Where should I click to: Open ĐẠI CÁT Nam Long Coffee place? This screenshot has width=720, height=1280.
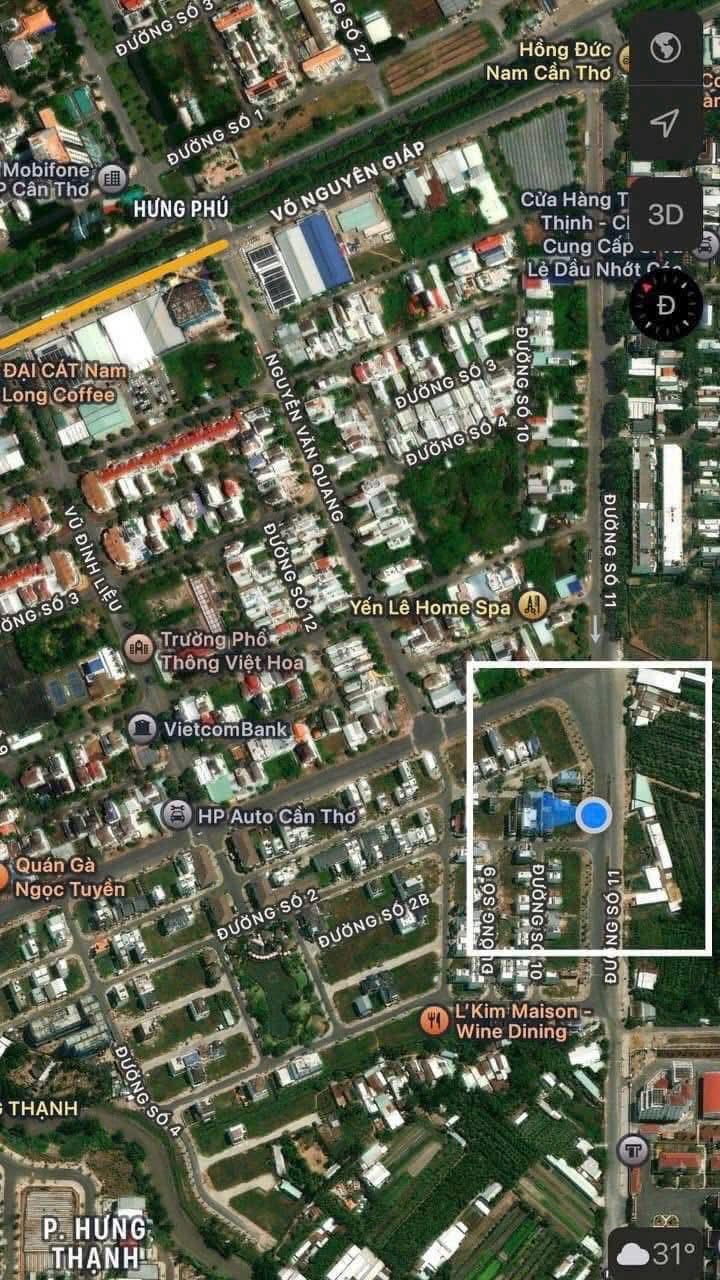65,383
